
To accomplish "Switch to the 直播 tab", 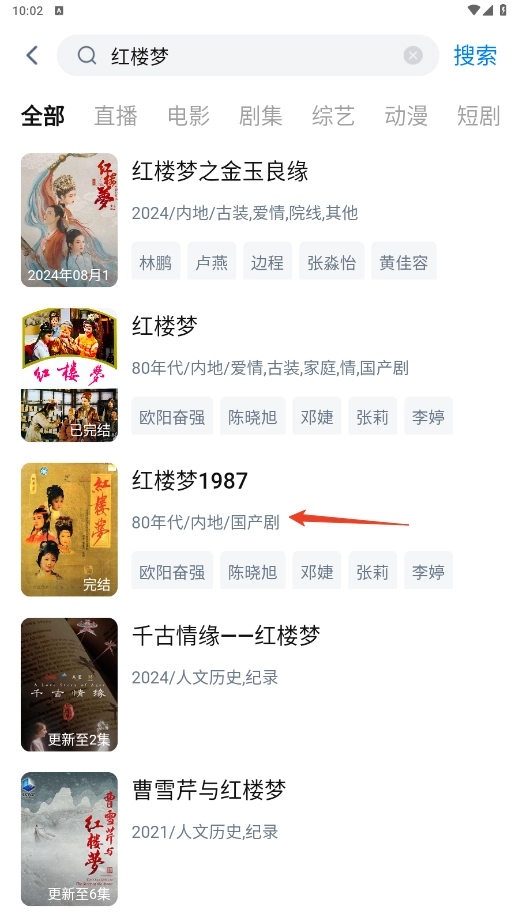I will tap(116, 116).
